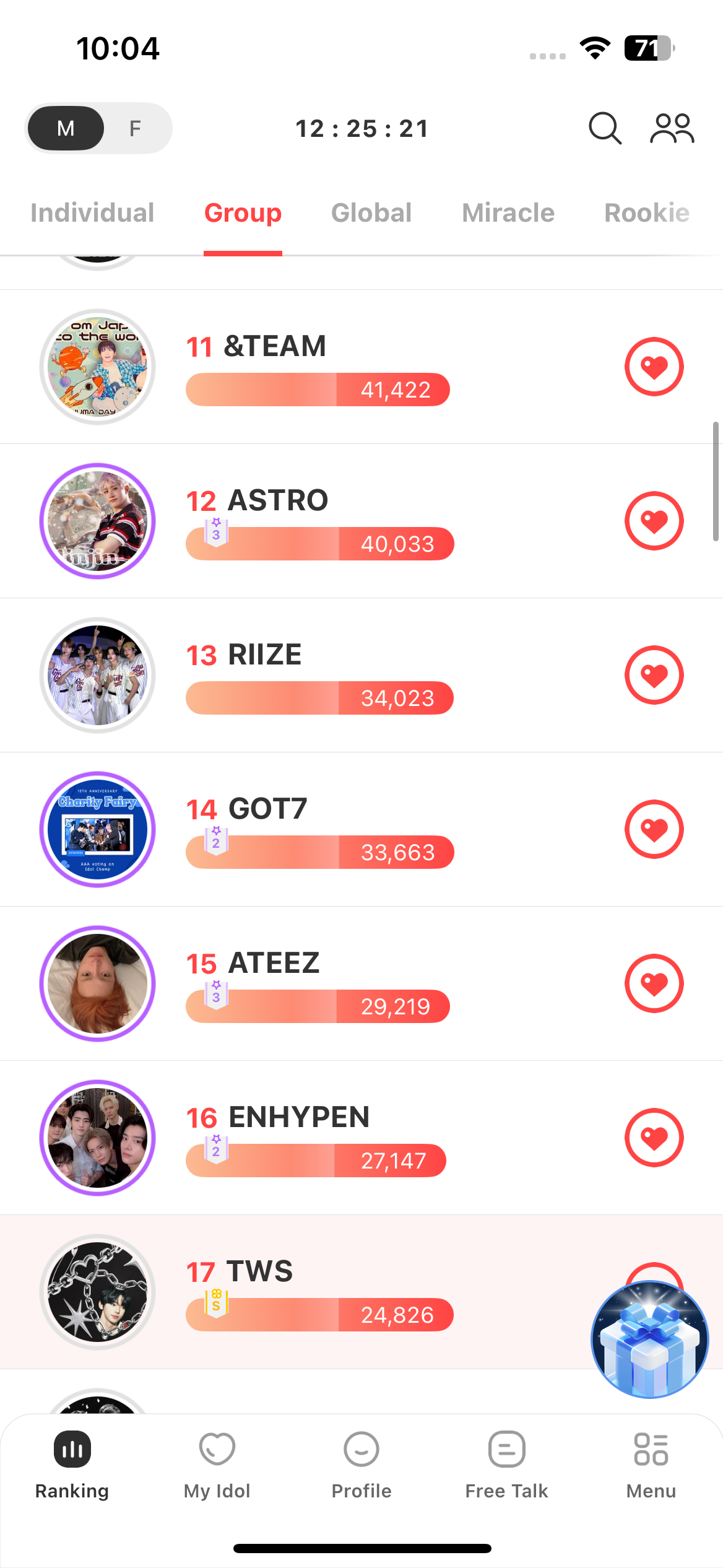Go to My Idol tab
723x1568 pixels.
pos(217,1465)
